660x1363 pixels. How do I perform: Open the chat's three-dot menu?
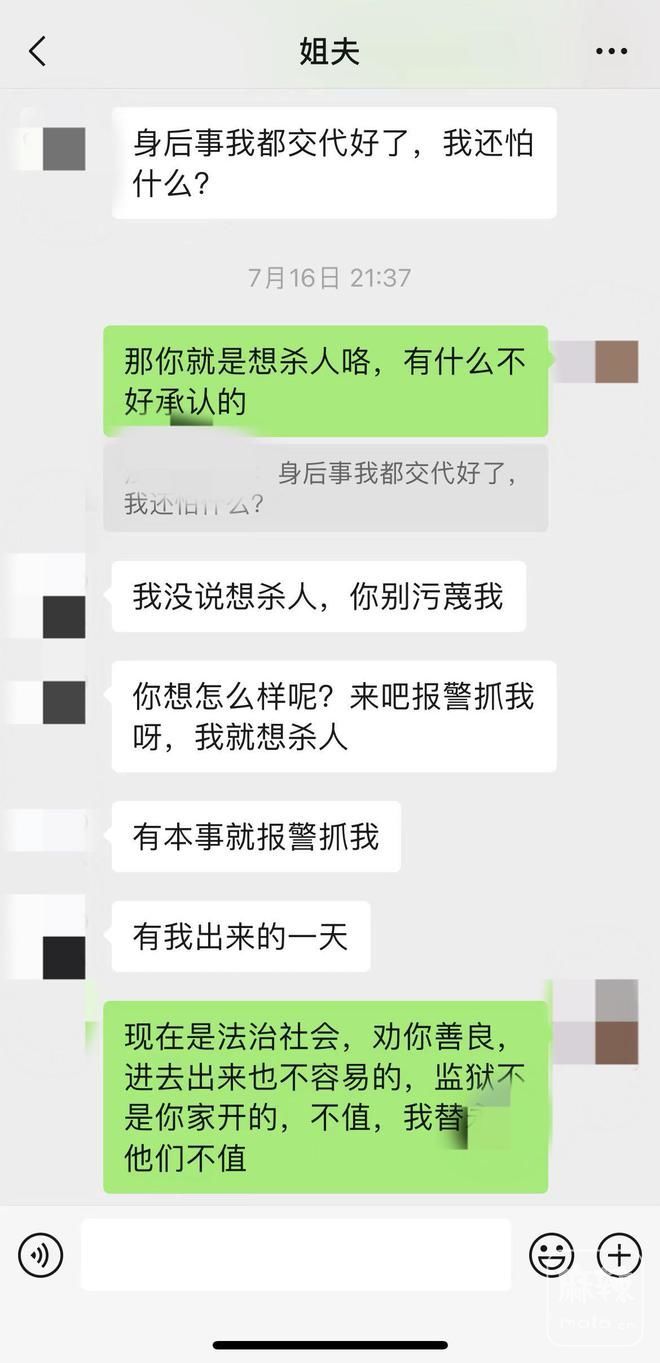pos(611,51)
